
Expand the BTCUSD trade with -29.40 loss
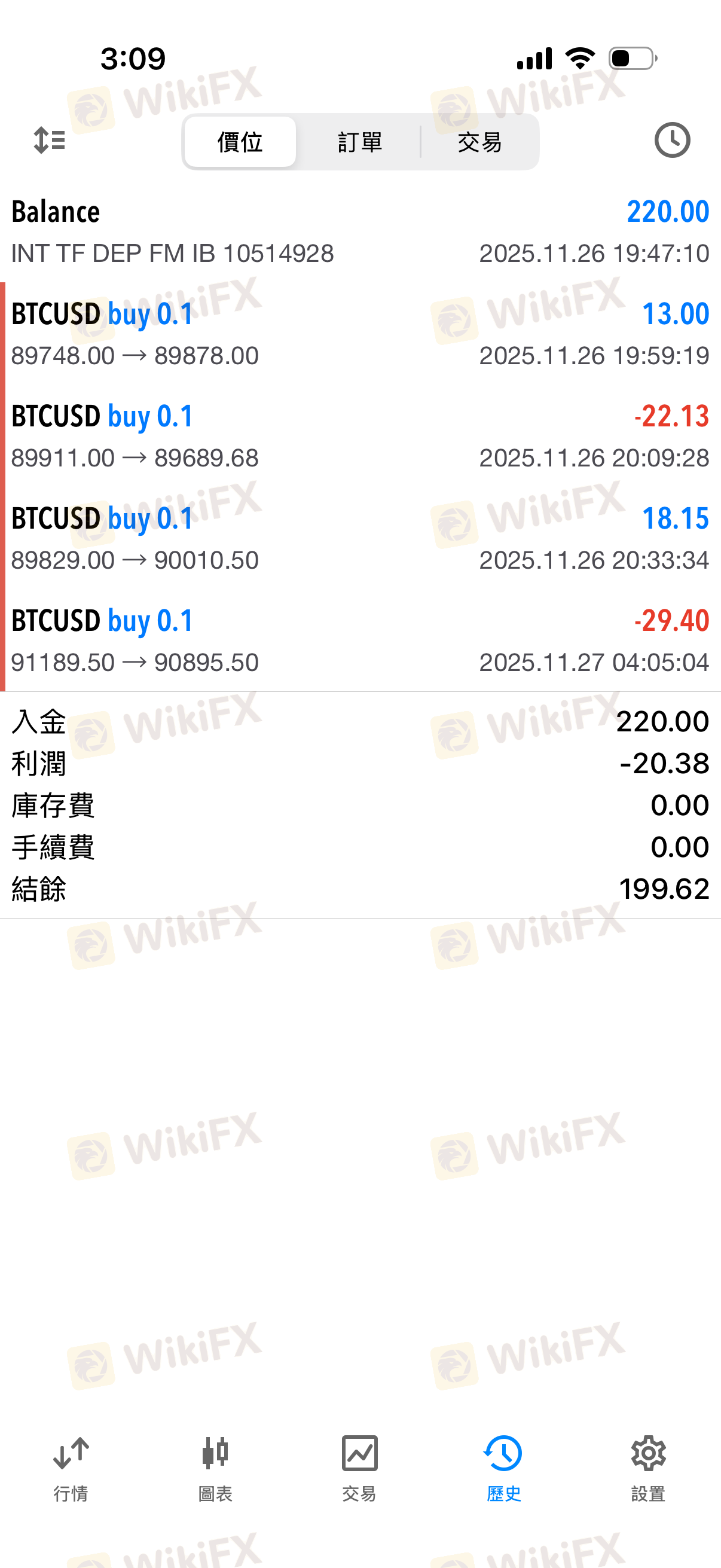pos(360,640)
